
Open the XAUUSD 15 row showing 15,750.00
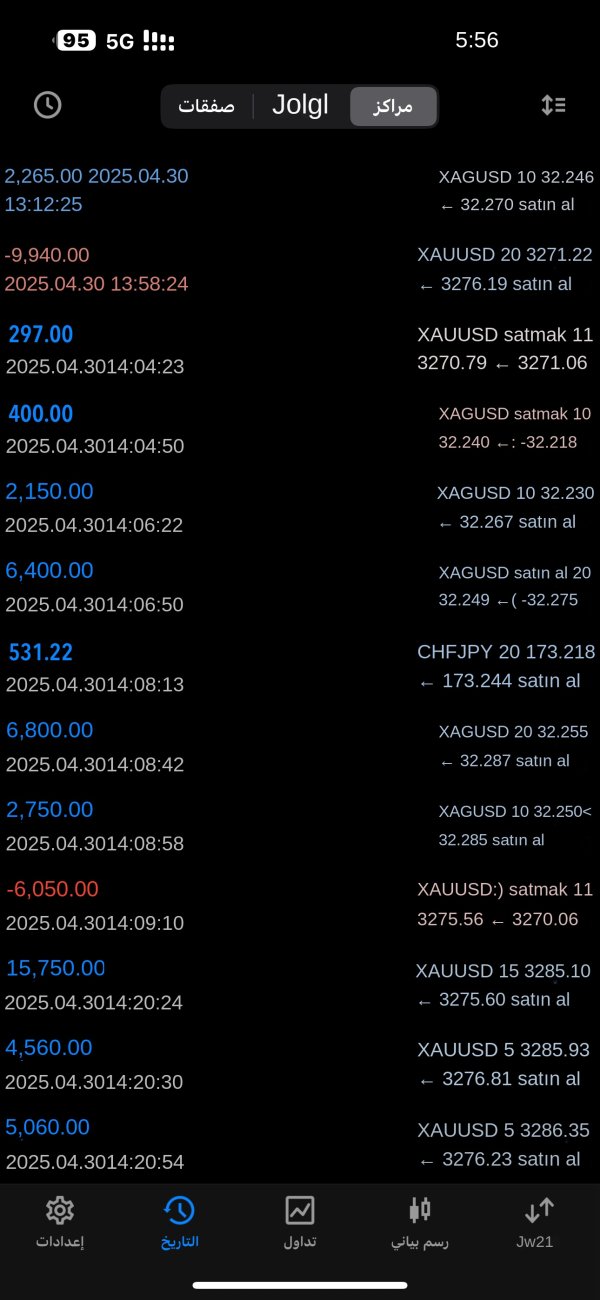[300, 985]
